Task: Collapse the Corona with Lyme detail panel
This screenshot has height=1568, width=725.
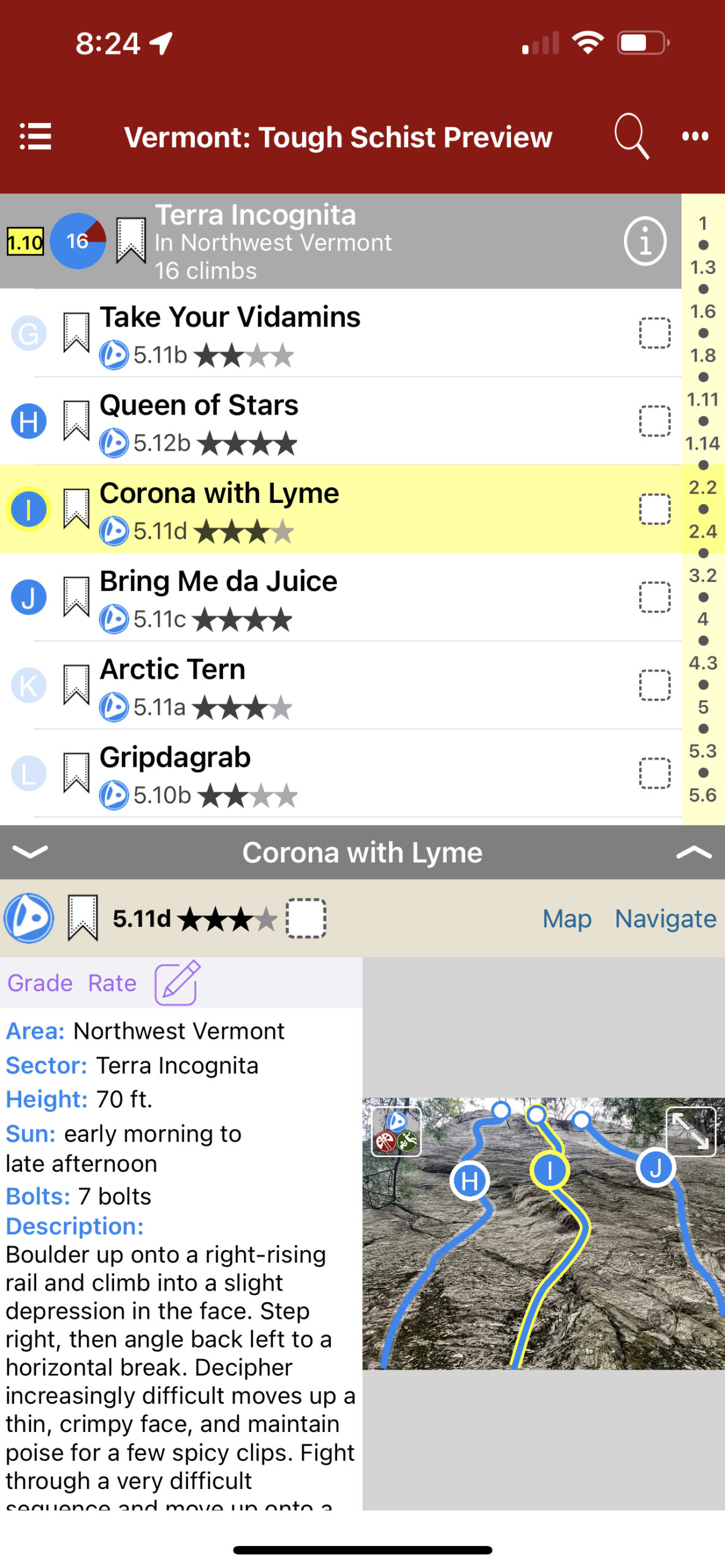Action: (x=29, y=851)
